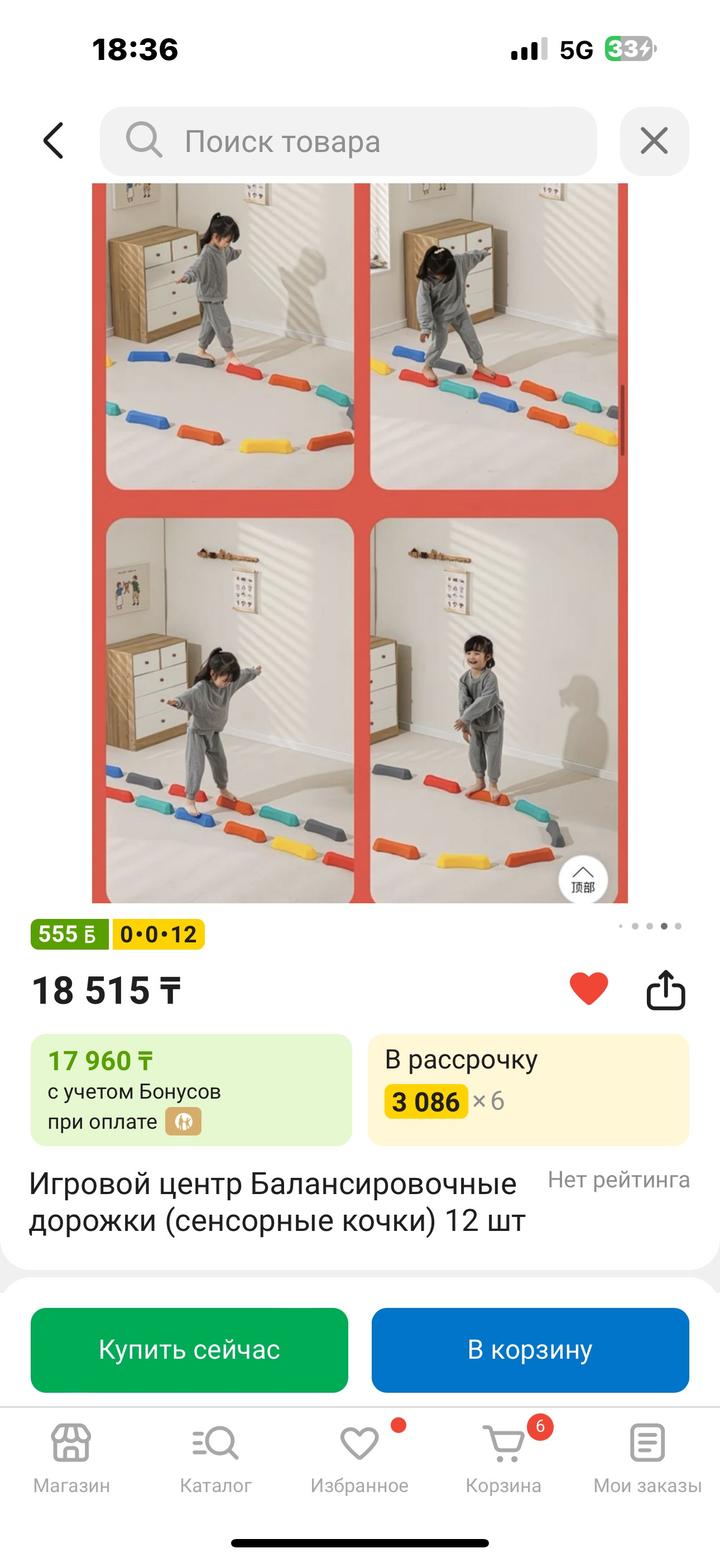Open the Корзина tab
The height and width of the screenshot is (1561, 720).
tap(503, 1458)
